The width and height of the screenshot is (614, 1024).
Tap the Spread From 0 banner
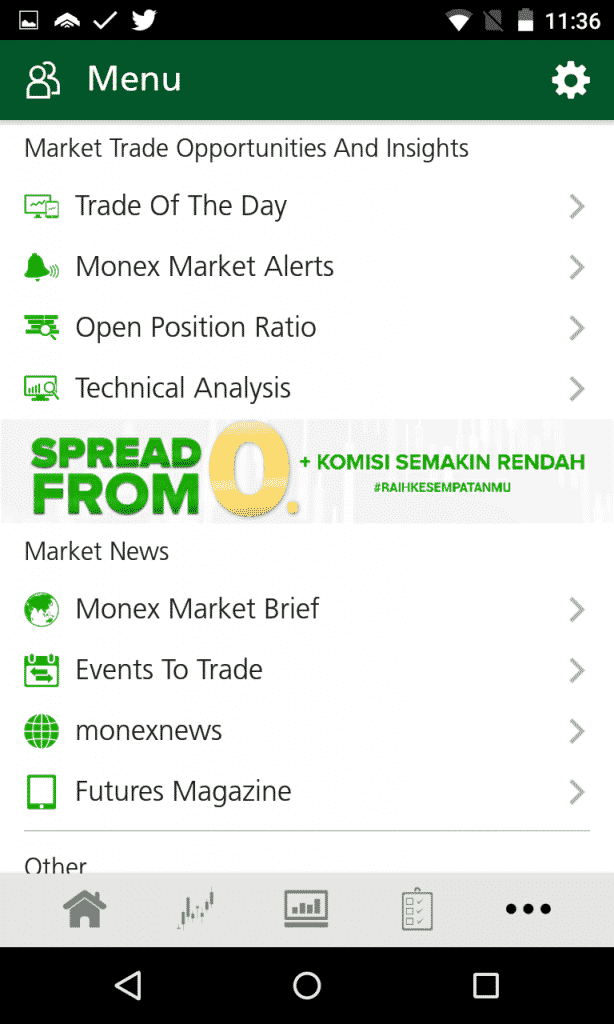pos(307,470)
